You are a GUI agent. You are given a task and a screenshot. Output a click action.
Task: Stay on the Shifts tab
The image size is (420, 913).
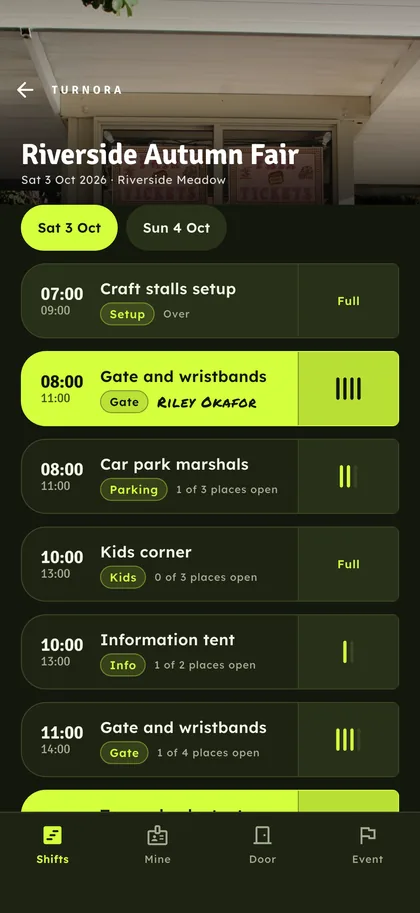pyautogui.click(x=52, y=844)
